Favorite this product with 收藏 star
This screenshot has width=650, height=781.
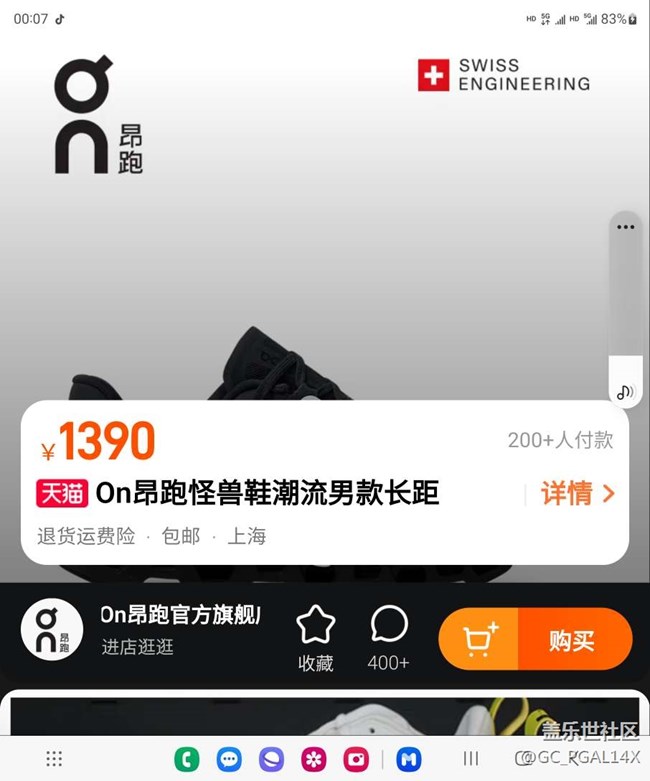point(316,637)
